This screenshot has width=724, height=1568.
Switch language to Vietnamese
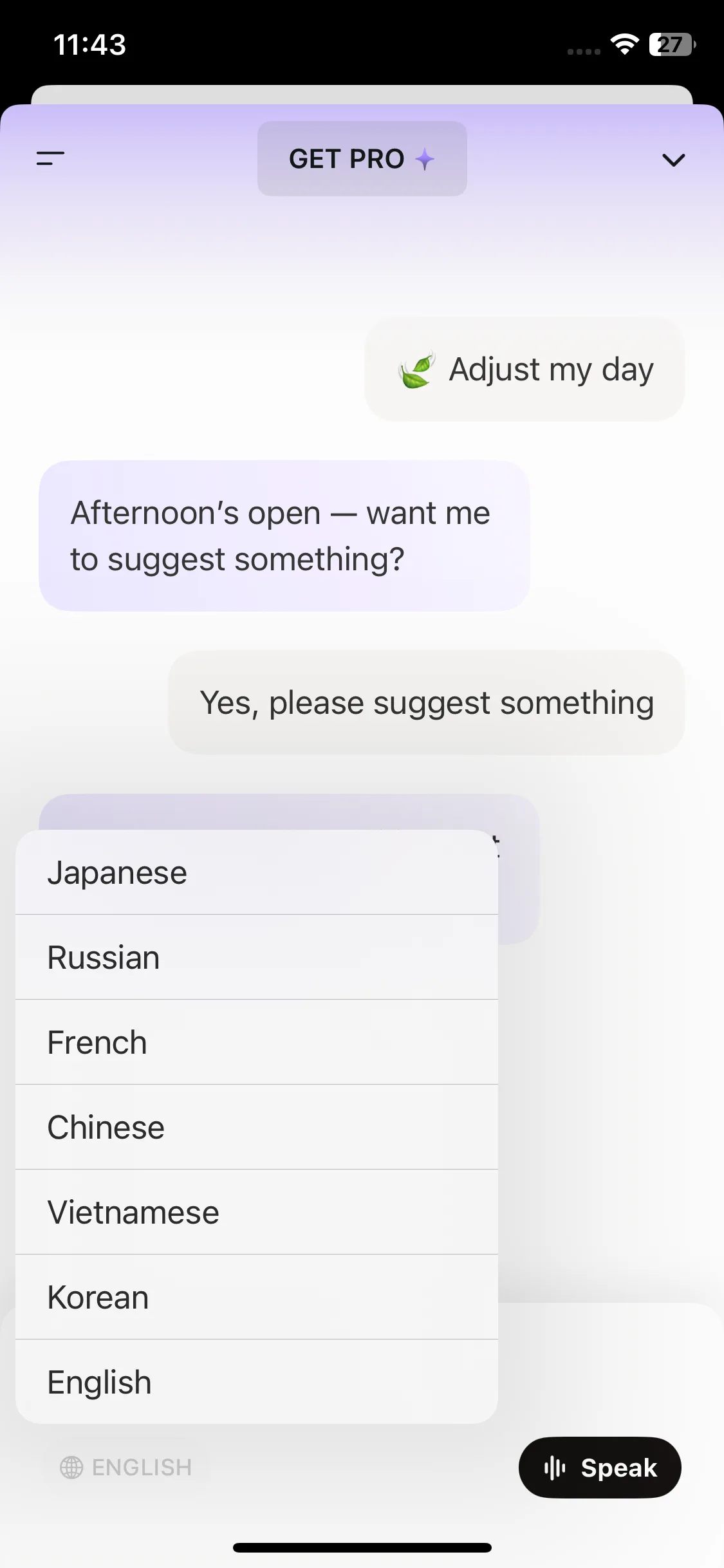pos(256,1213)
